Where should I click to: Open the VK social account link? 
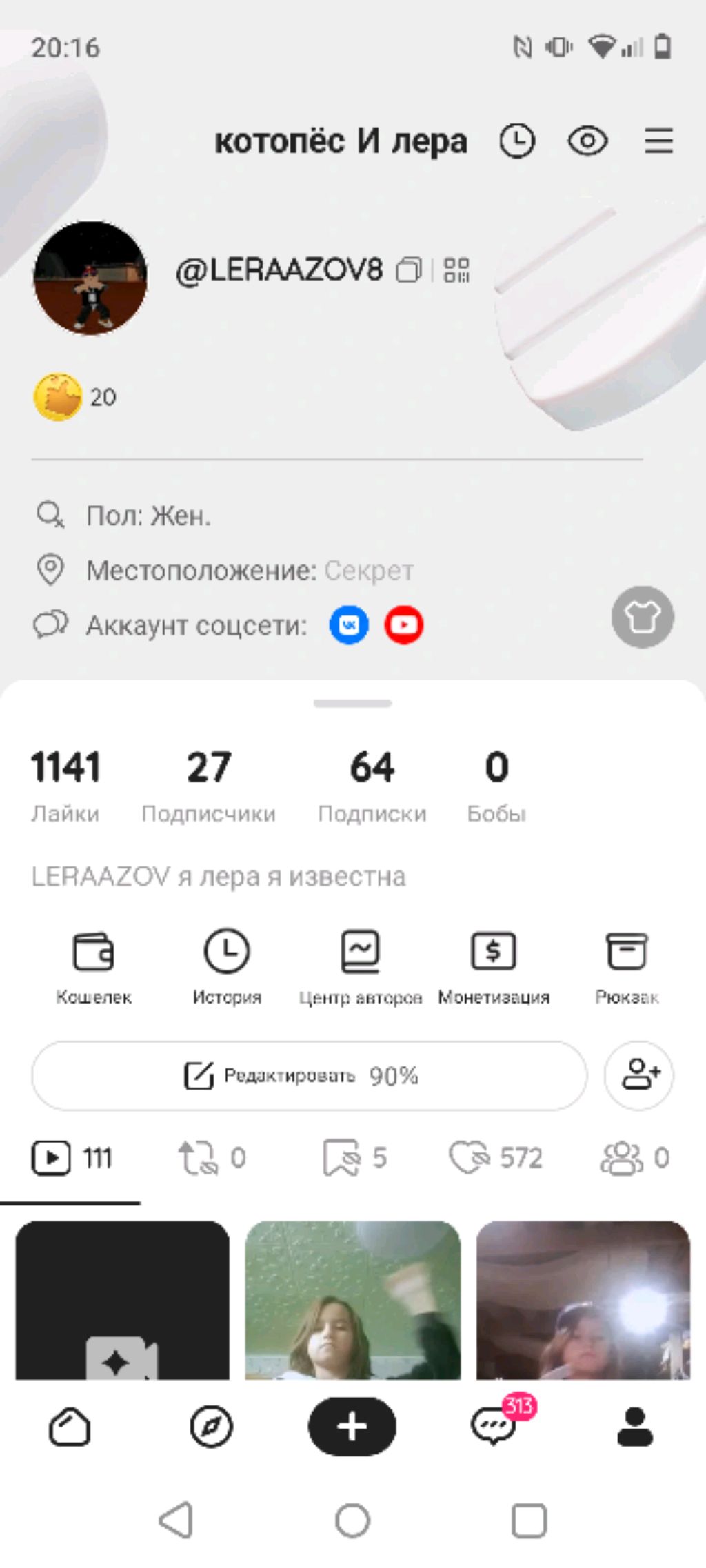tap(349, 625)
